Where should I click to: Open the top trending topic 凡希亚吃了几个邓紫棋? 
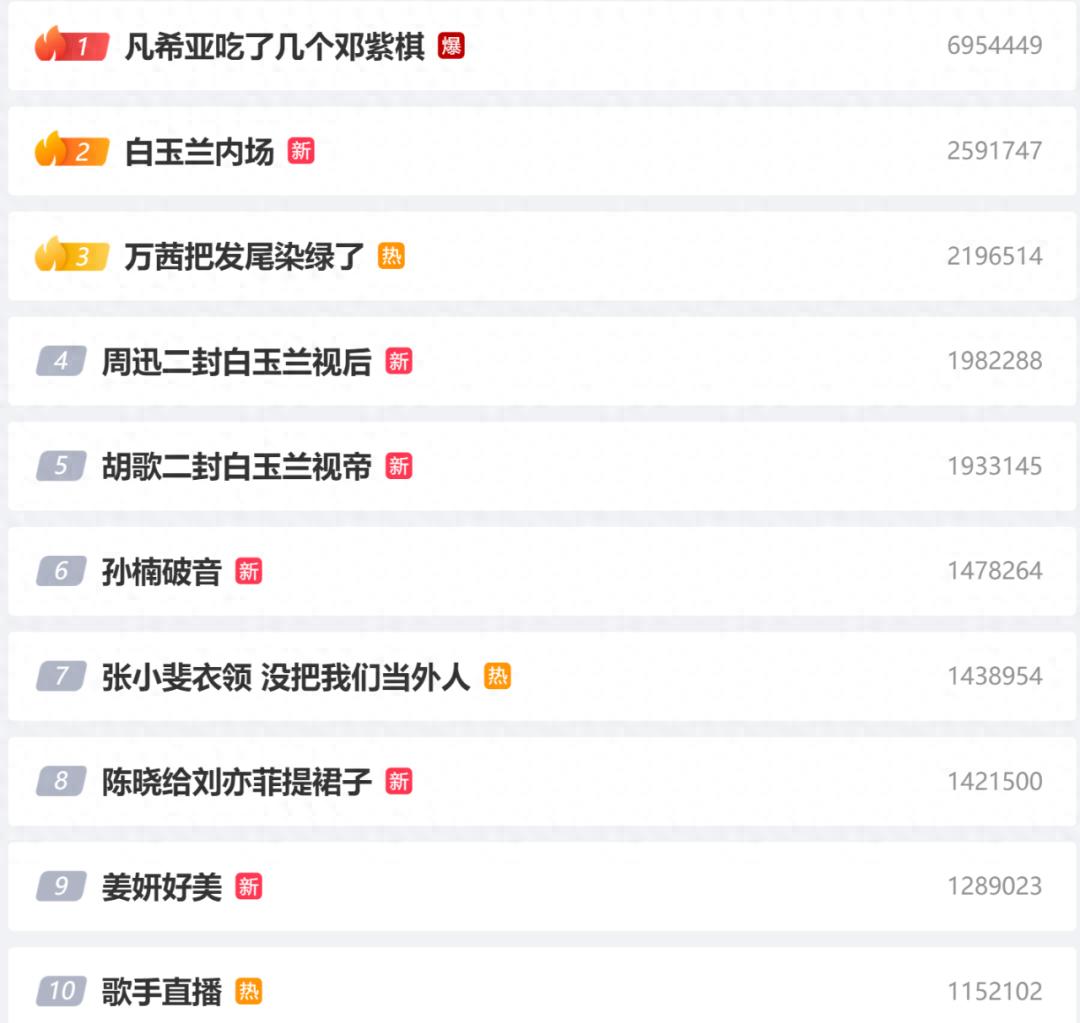point(275,46)
